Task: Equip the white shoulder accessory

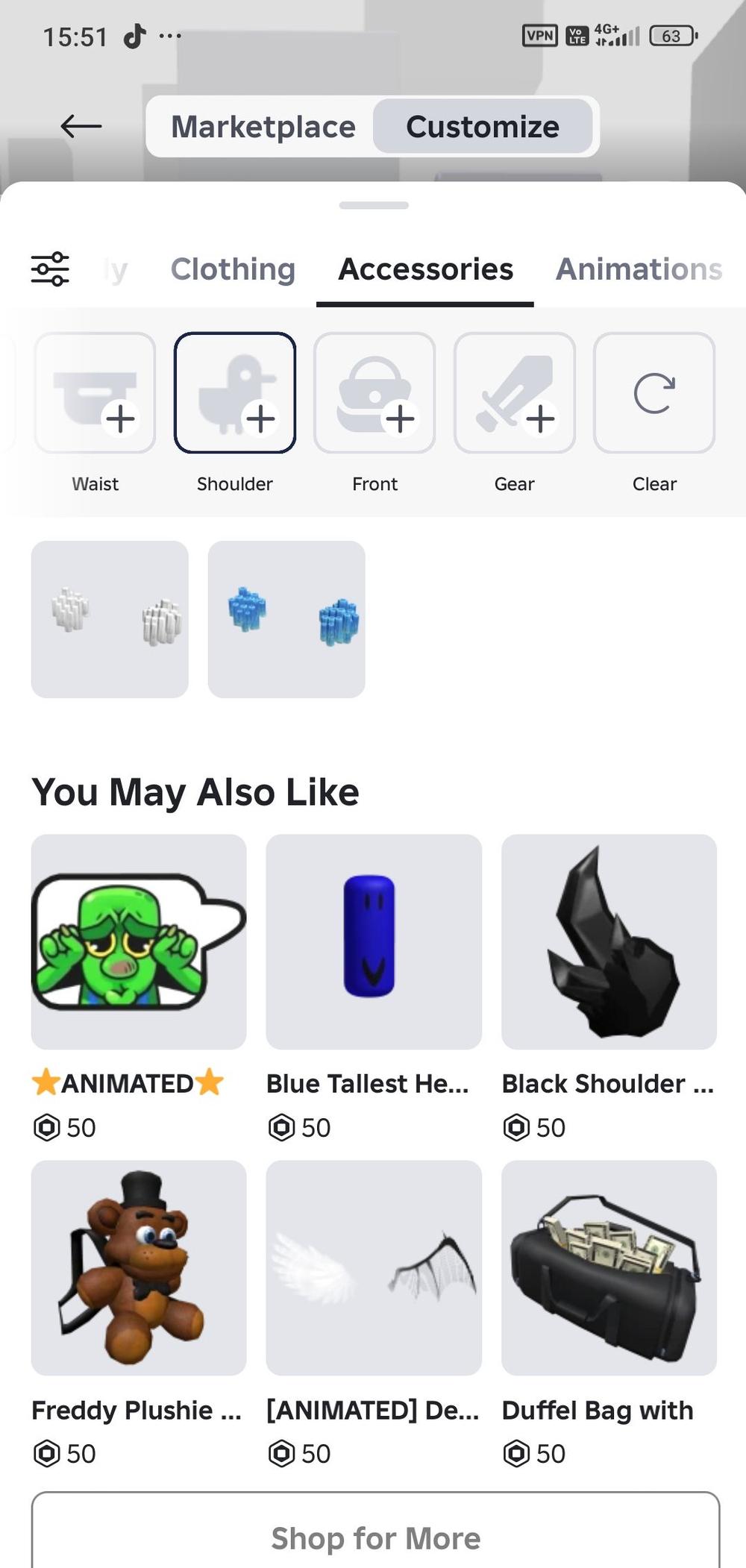Action: click(x=110, y=619)
